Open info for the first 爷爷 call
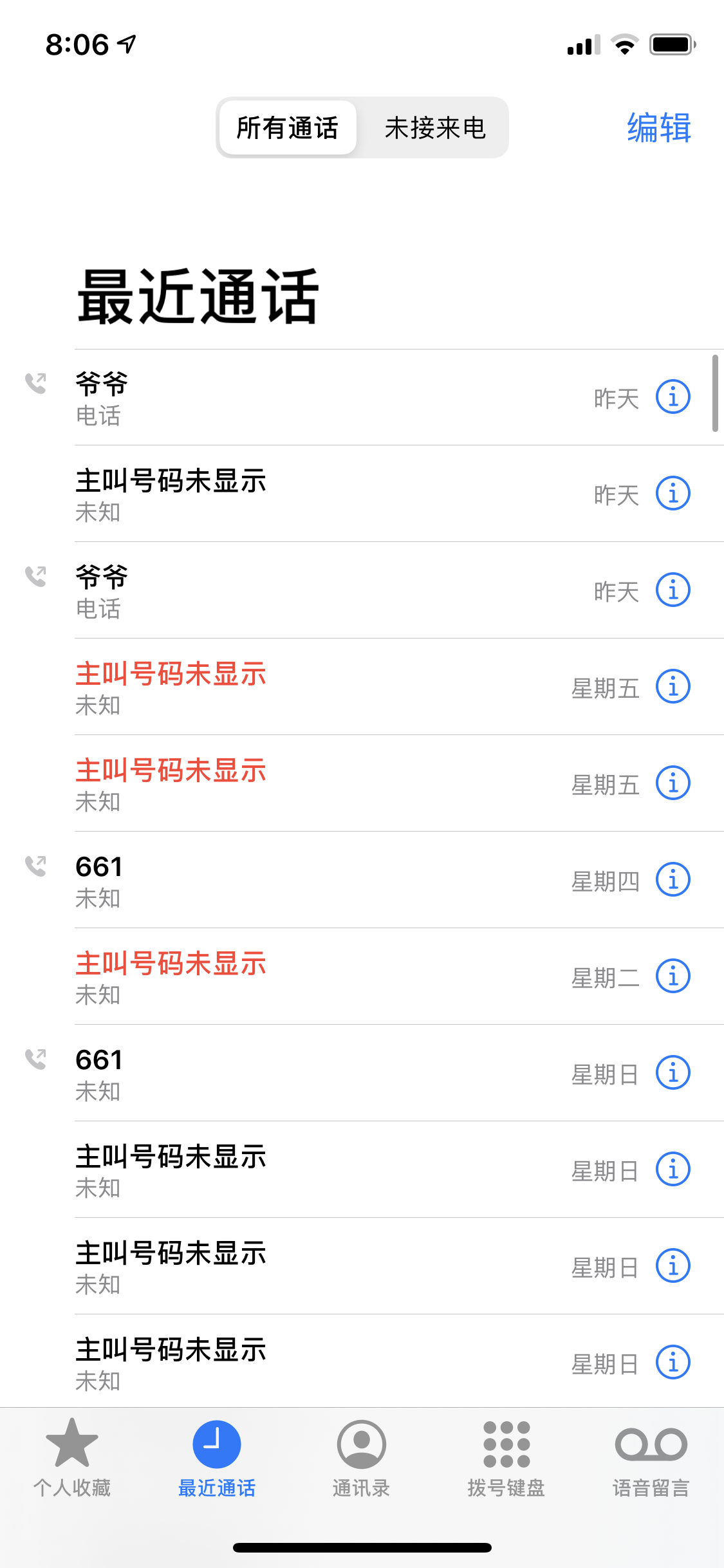Screen dimensions: 724x1568 coord(673,397)
